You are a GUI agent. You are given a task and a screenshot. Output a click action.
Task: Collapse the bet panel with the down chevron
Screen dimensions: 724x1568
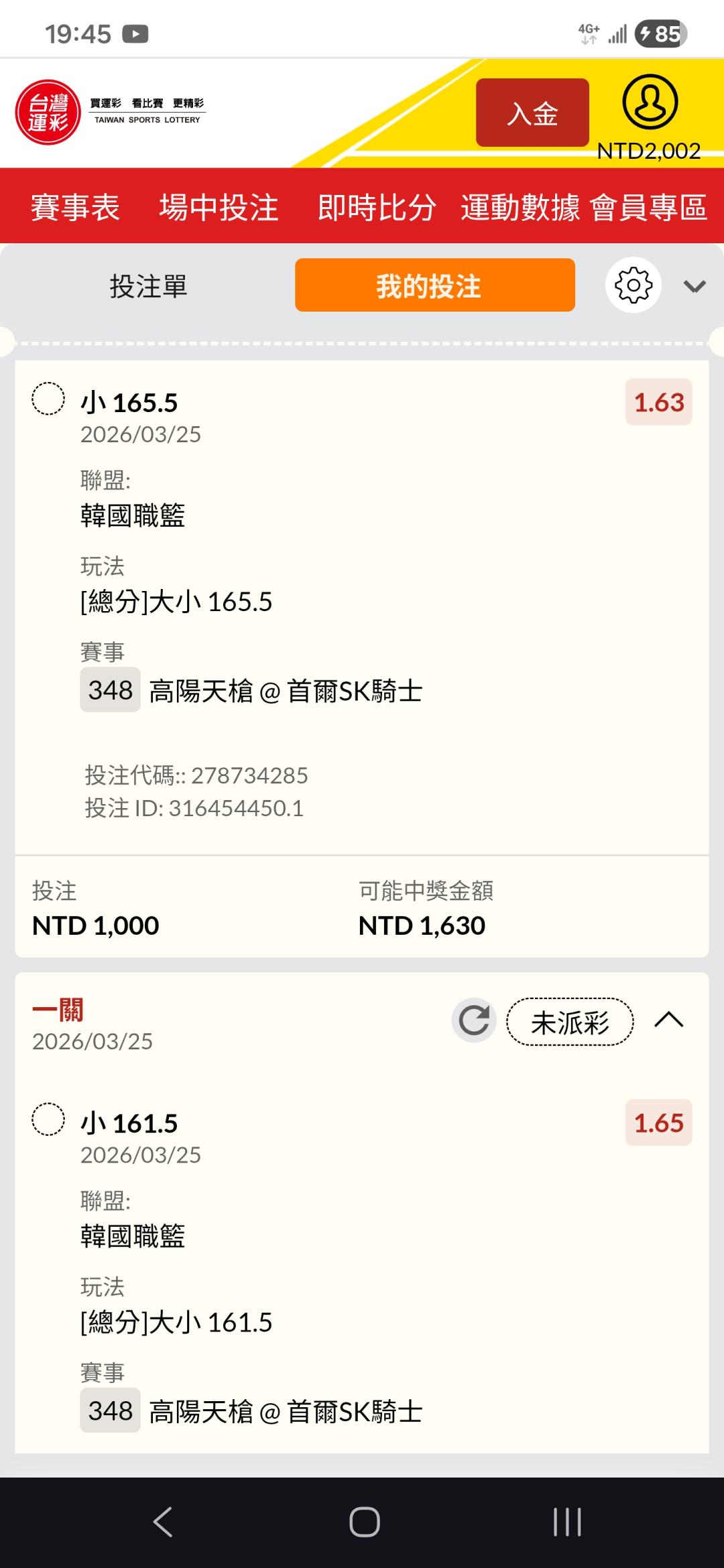[695, 287]
